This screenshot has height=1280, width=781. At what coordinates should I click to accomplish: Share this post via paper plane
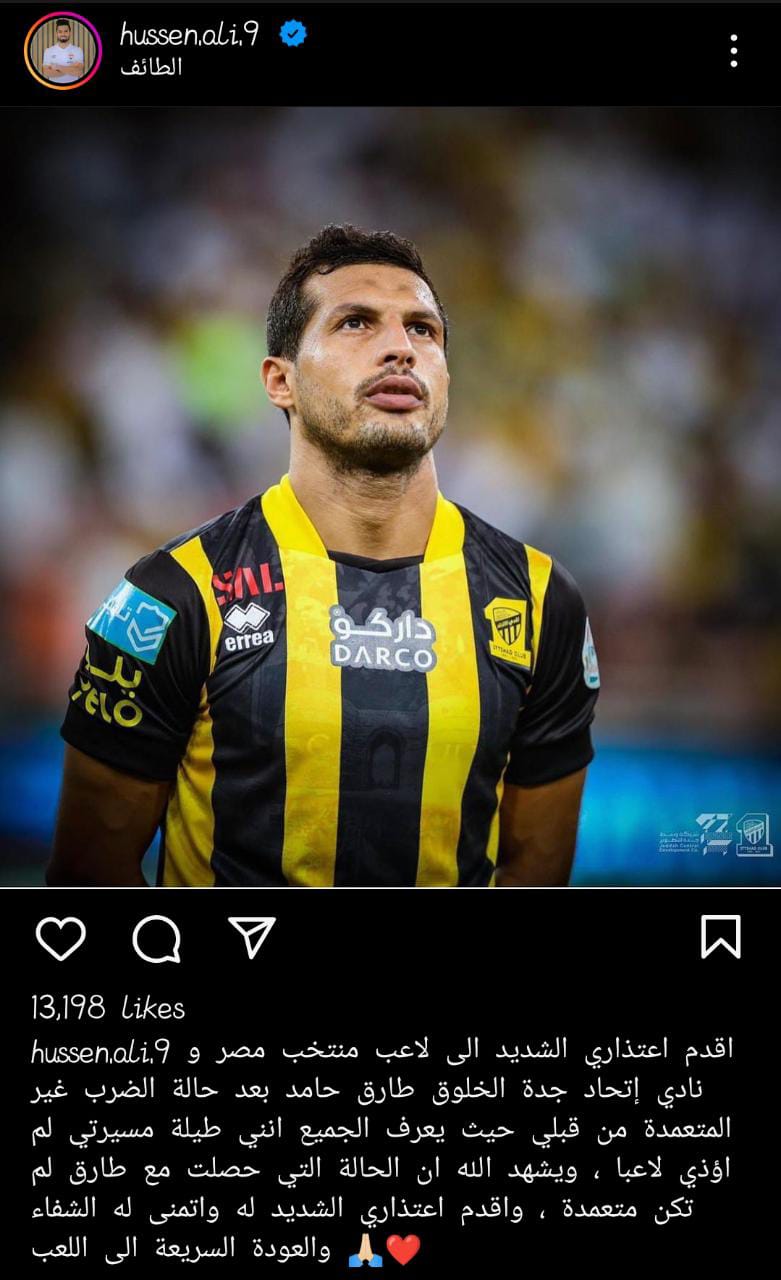[251, 937]
